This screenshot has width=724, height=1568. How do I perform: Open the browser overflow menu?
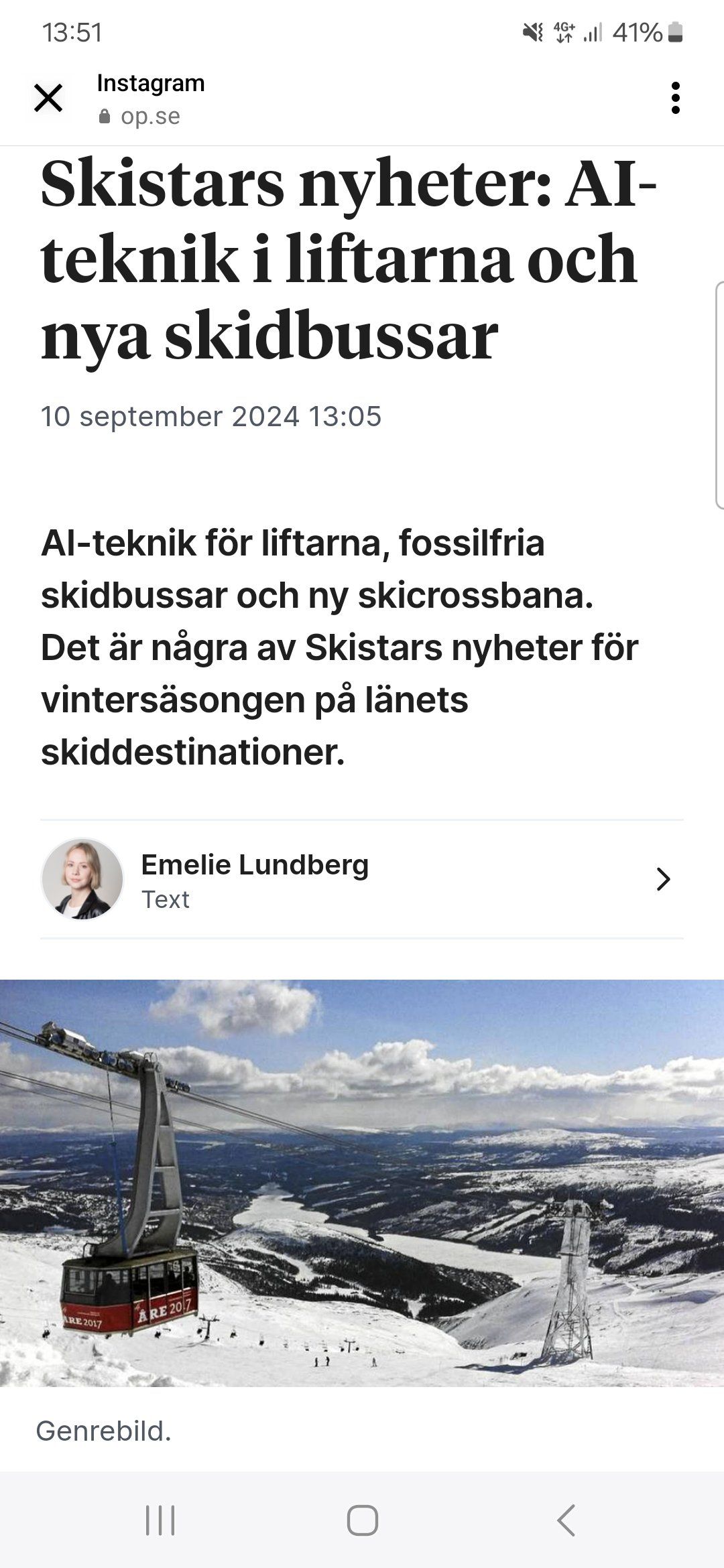coord(675,99)
